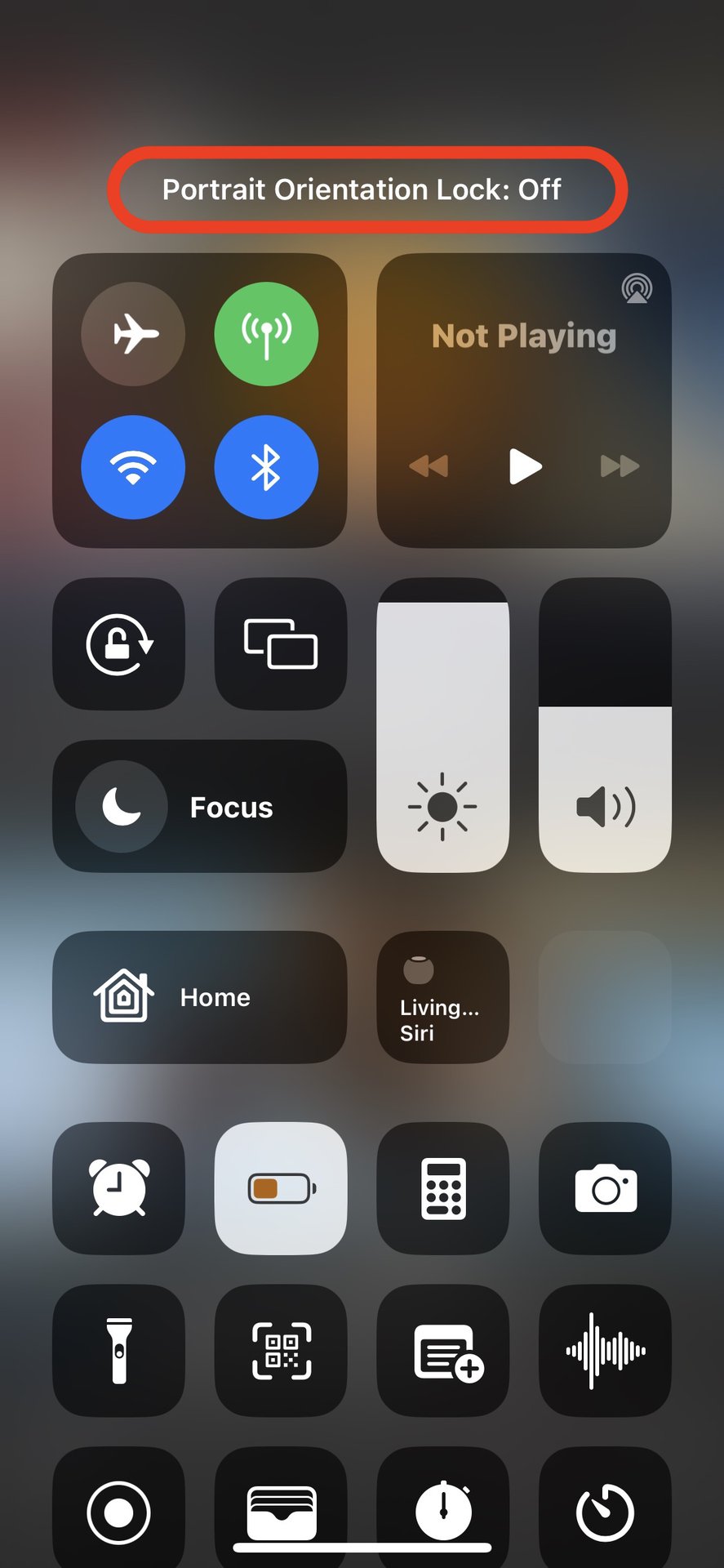
Task: Create a quick note
Action: (442, 1351)
